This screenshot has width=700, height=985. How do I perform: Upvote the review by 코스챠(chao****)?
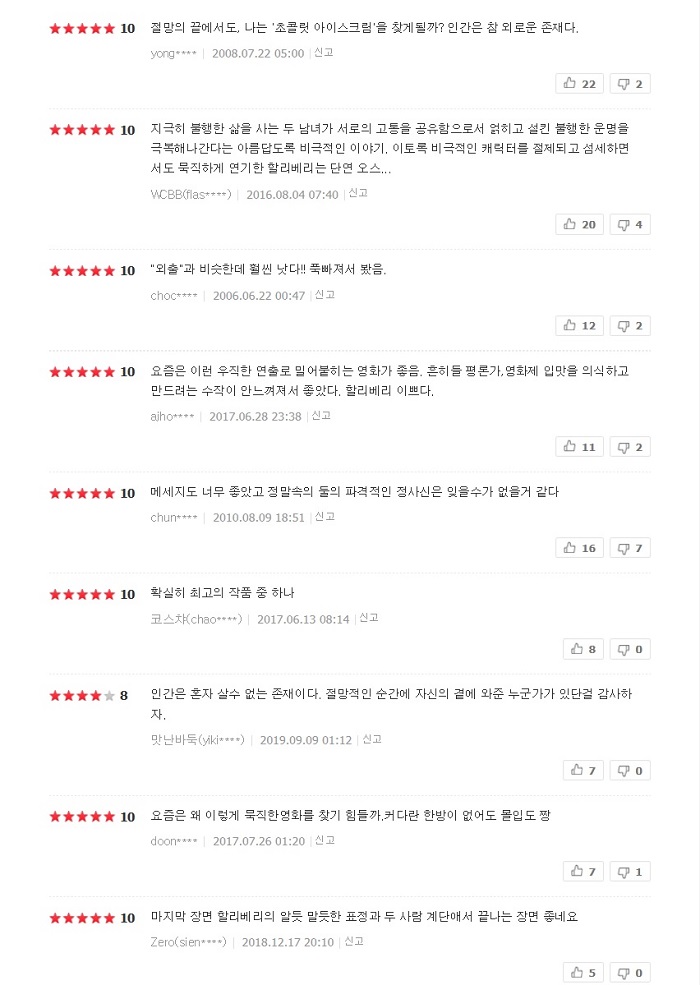click(x=583, y=649)
